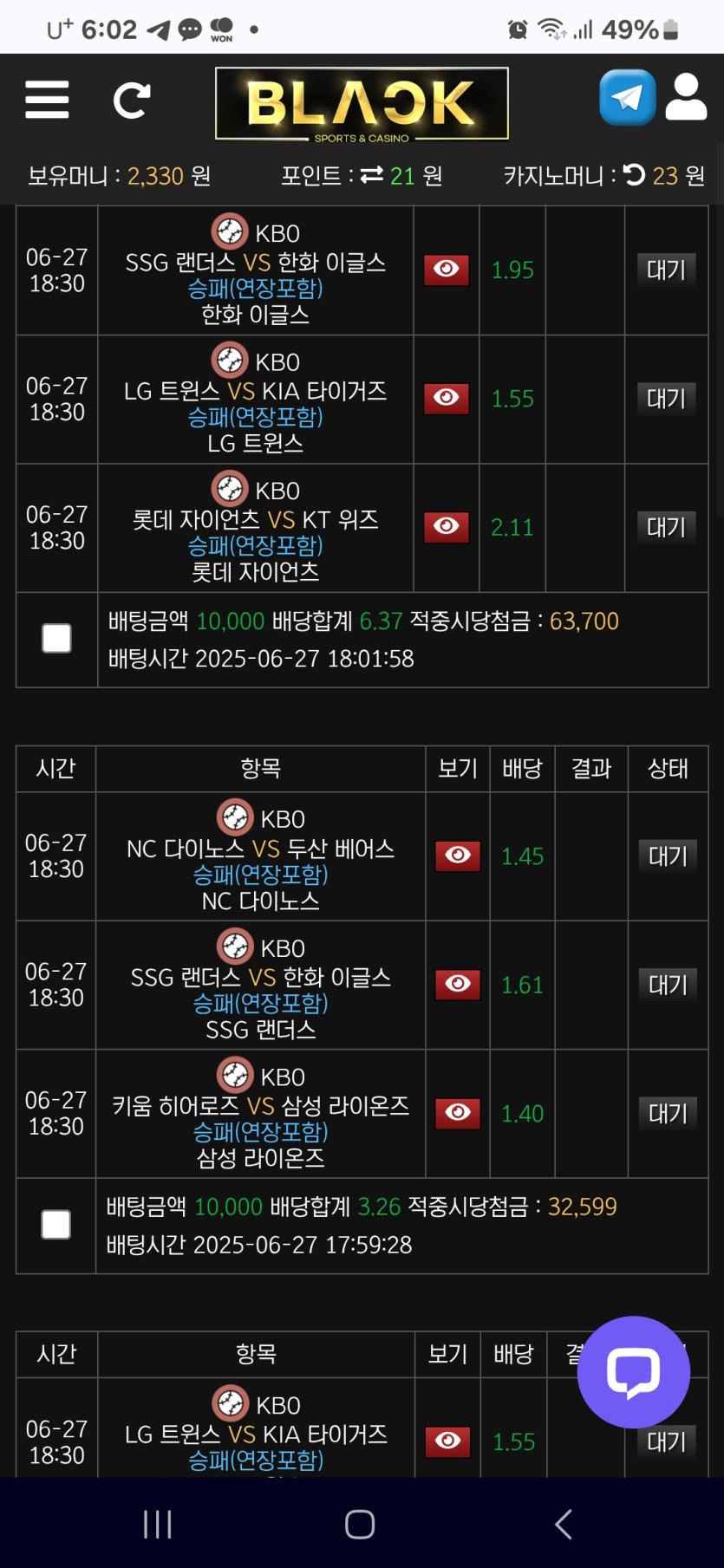Open recent apps from the navigation bar
Screen dimensions: 724x1568
(x=158, y=1524)
